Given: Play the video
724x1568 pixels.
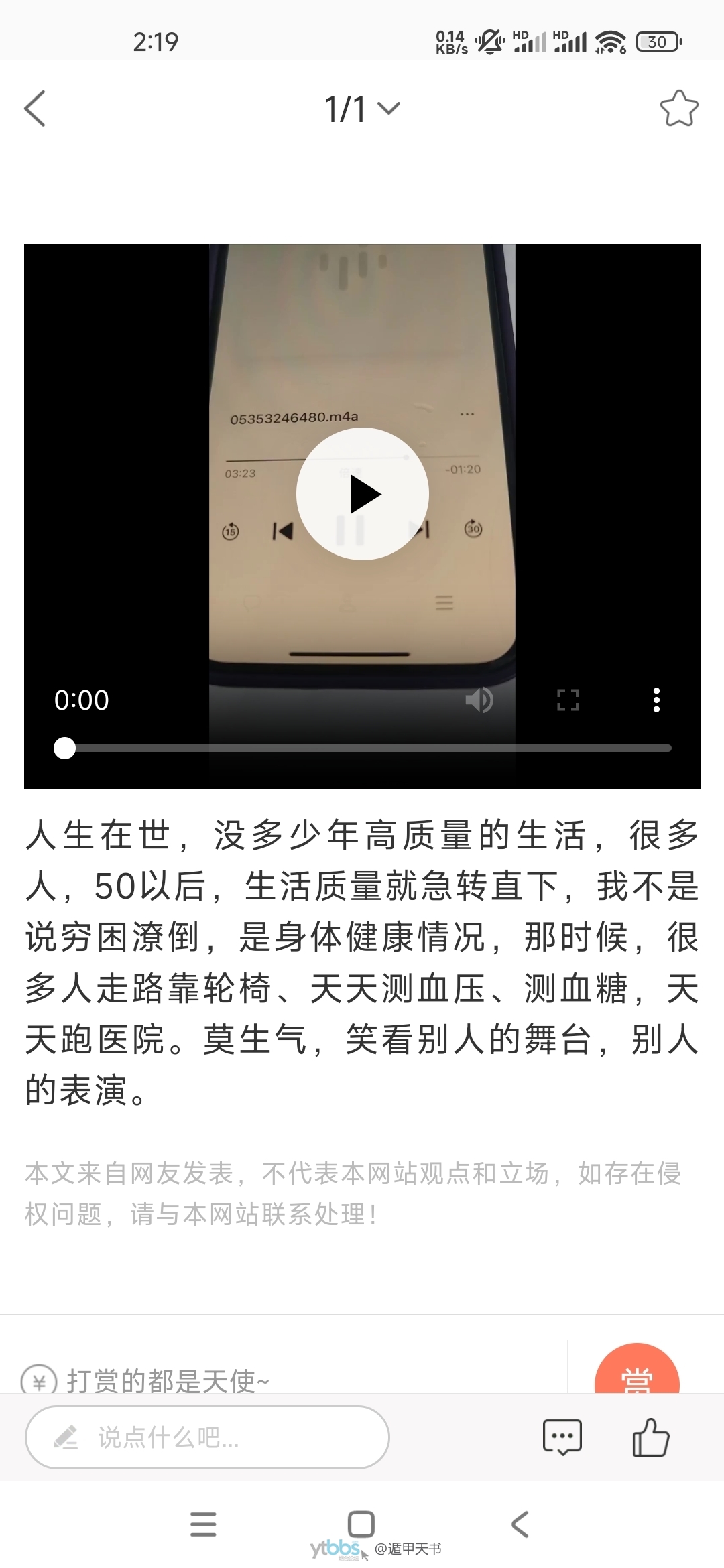Looking at the screenshot, I should click(362, 494).
